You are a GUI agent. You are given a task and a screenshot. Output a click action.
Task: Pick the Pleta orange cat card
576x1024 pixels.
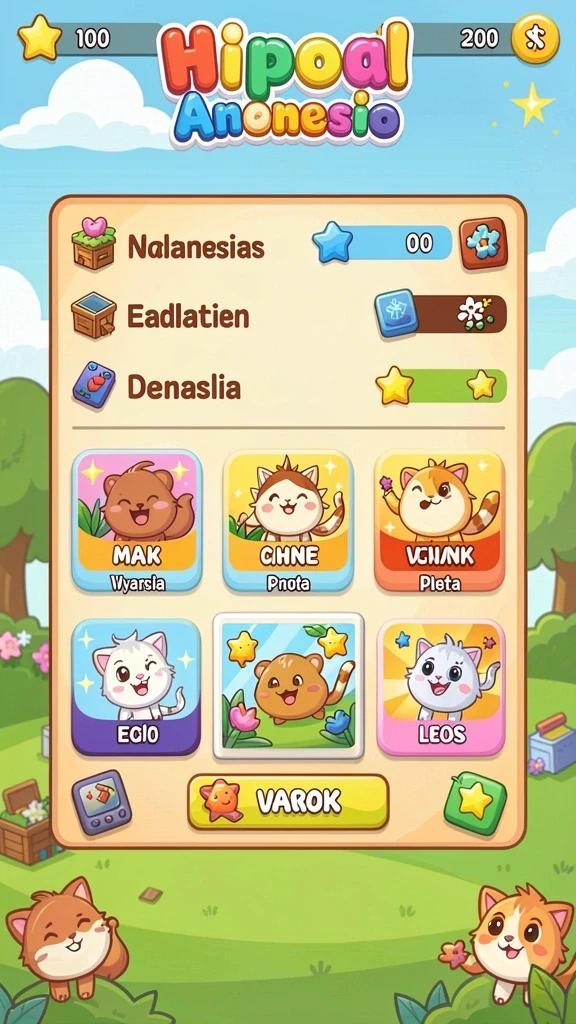click(x=440, y=521)
